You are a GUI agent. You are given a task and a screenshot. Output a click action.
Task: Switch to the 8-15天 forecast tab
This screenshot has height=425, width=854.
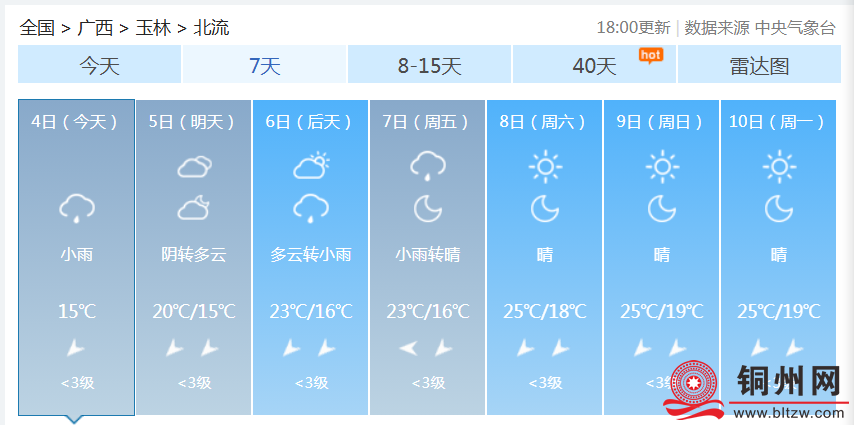(429, 66)
